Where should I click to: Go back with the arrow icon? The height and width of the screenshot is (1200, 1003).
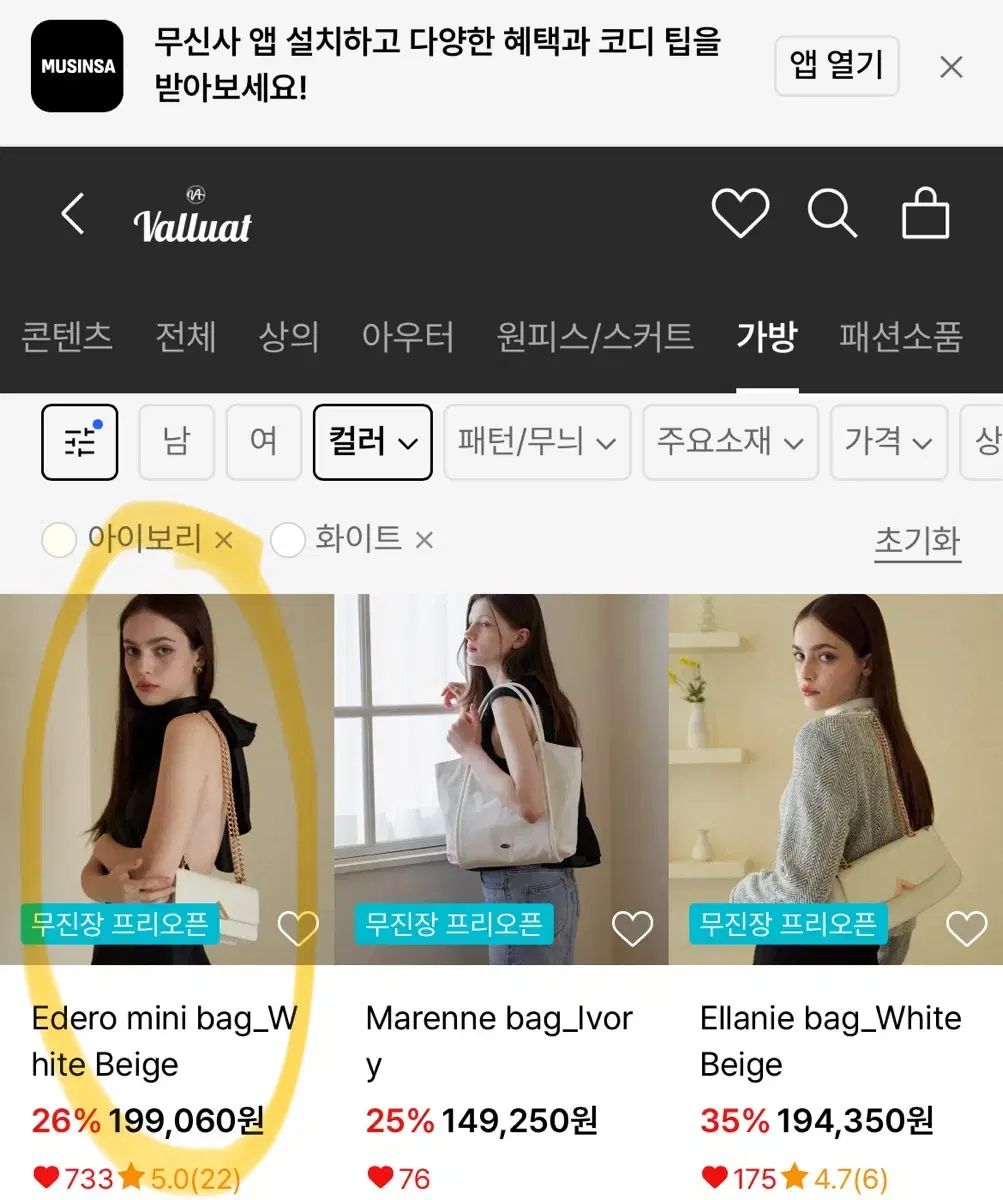click(x=72, y=214)
